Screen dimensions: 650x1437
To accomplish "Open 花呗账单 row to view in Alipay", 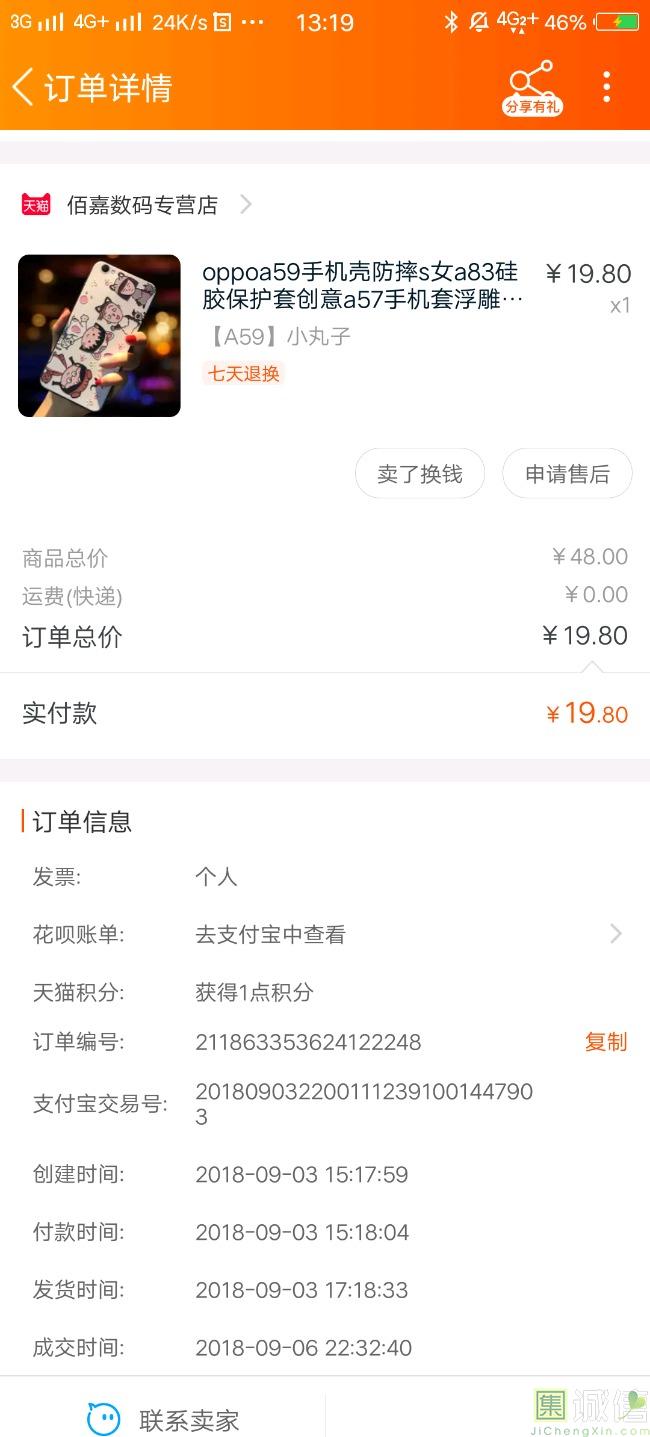I will [x=325, y=935].
